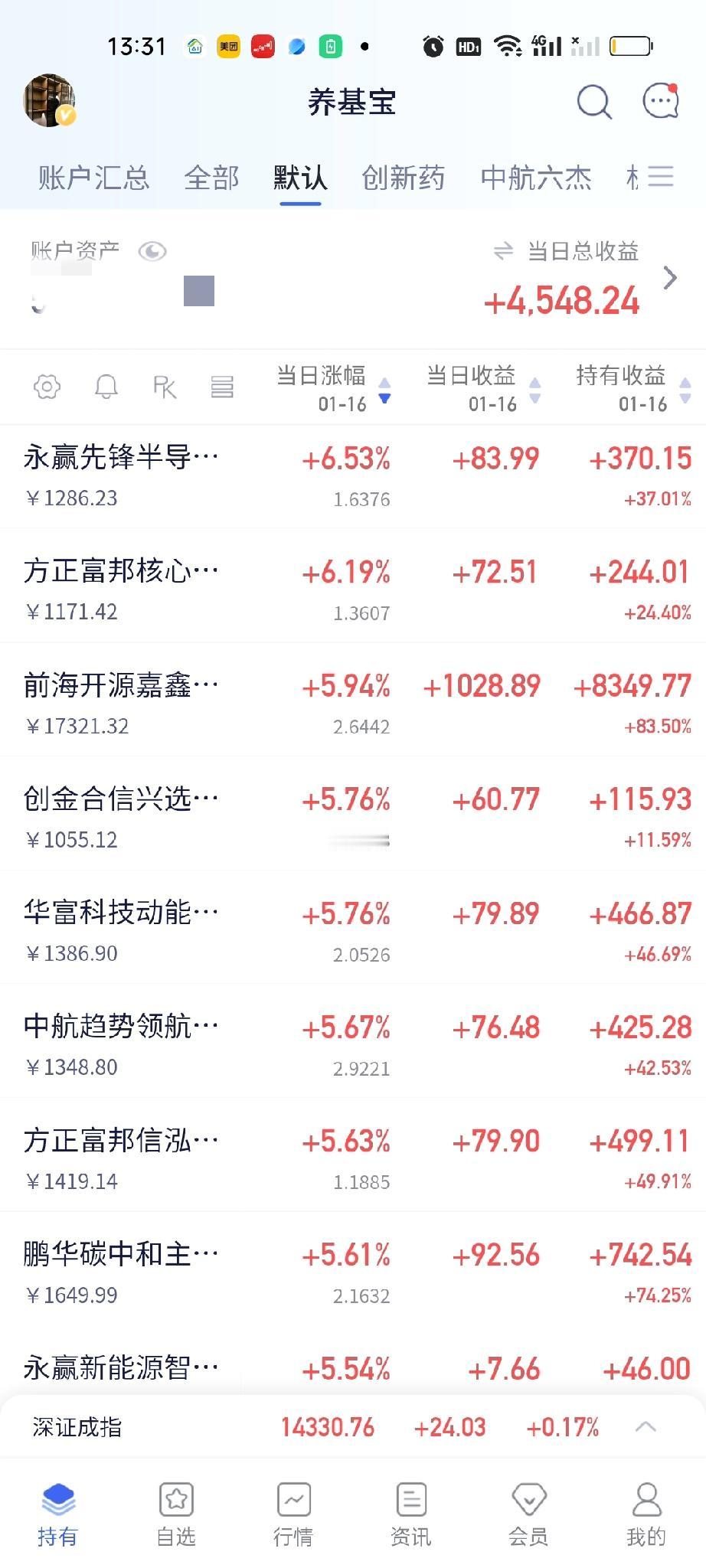The height and width of the screenshot is (1568, 706).
Task: Switch to 自选 in the bottom navigation
Action: point(176,1512)
